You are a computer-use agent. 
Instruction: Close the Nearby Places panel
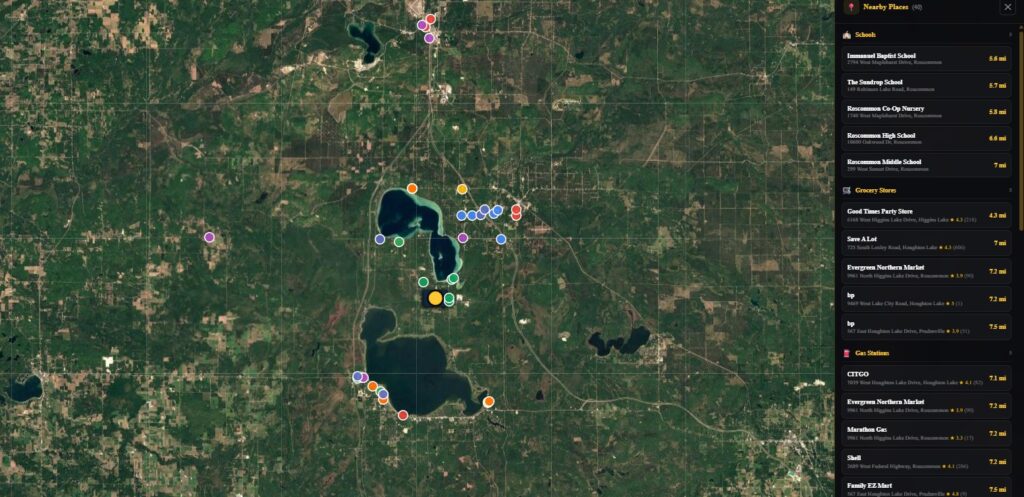tap(1007, 7)
